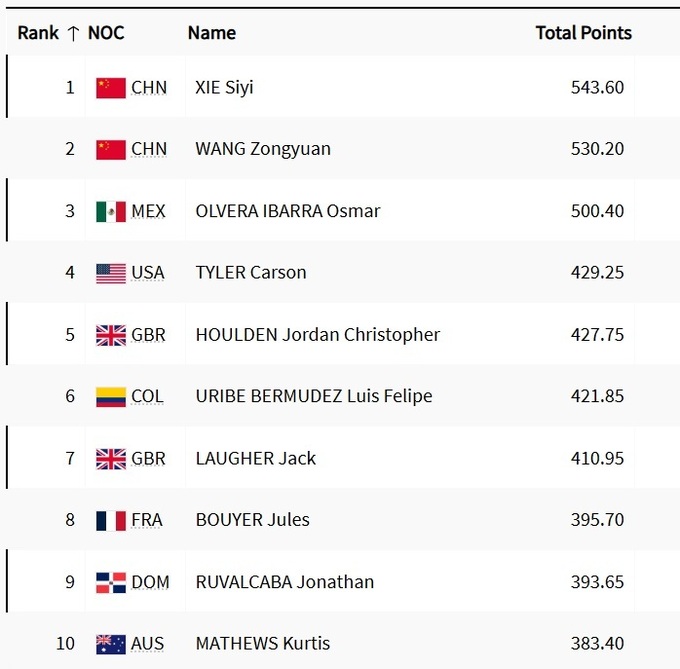The height and width of the screenshot is (669, 680).
Task: Open MATHEWS Kurtis's result row
Action: [x=263, y=643]
